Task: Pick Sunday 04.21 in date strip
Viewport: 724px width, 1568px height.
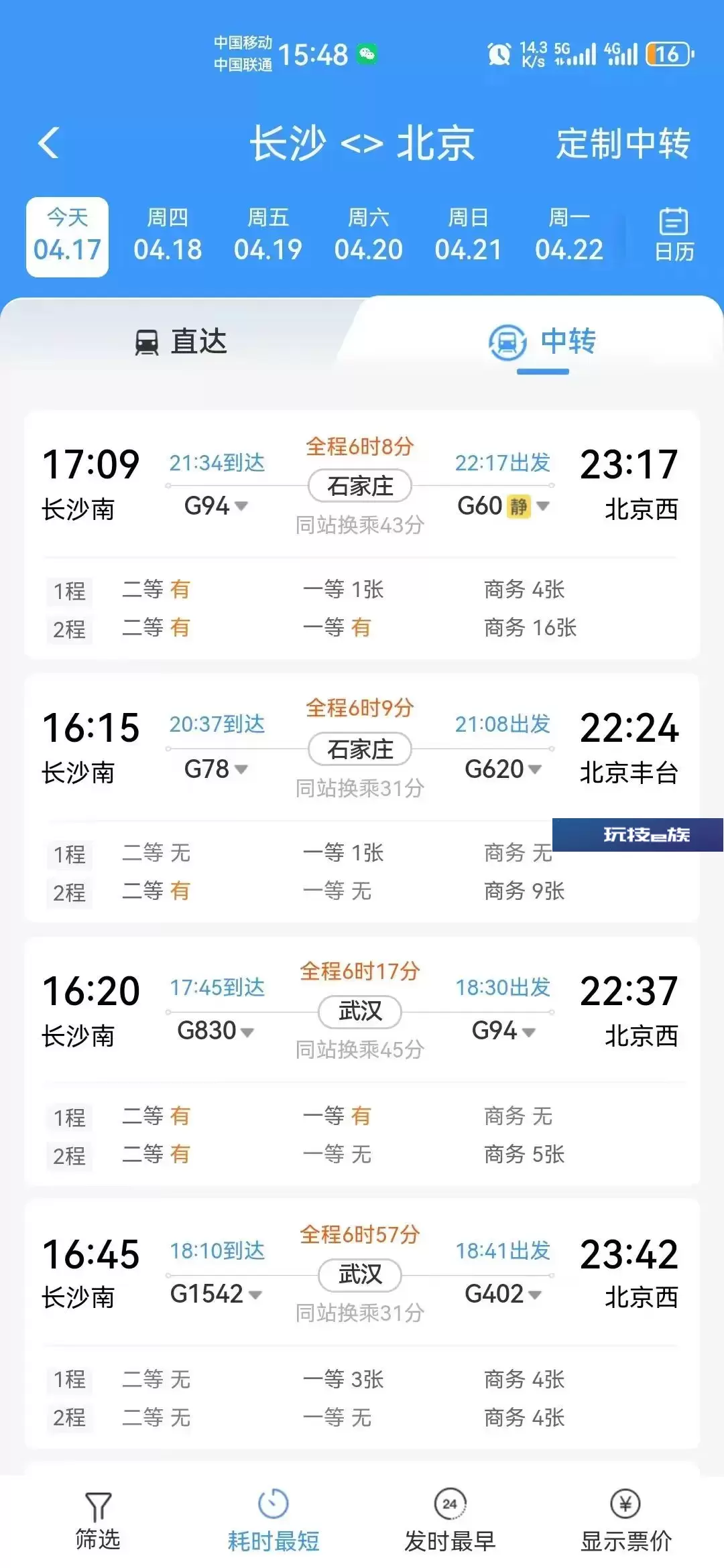Action: coord(468,236)
